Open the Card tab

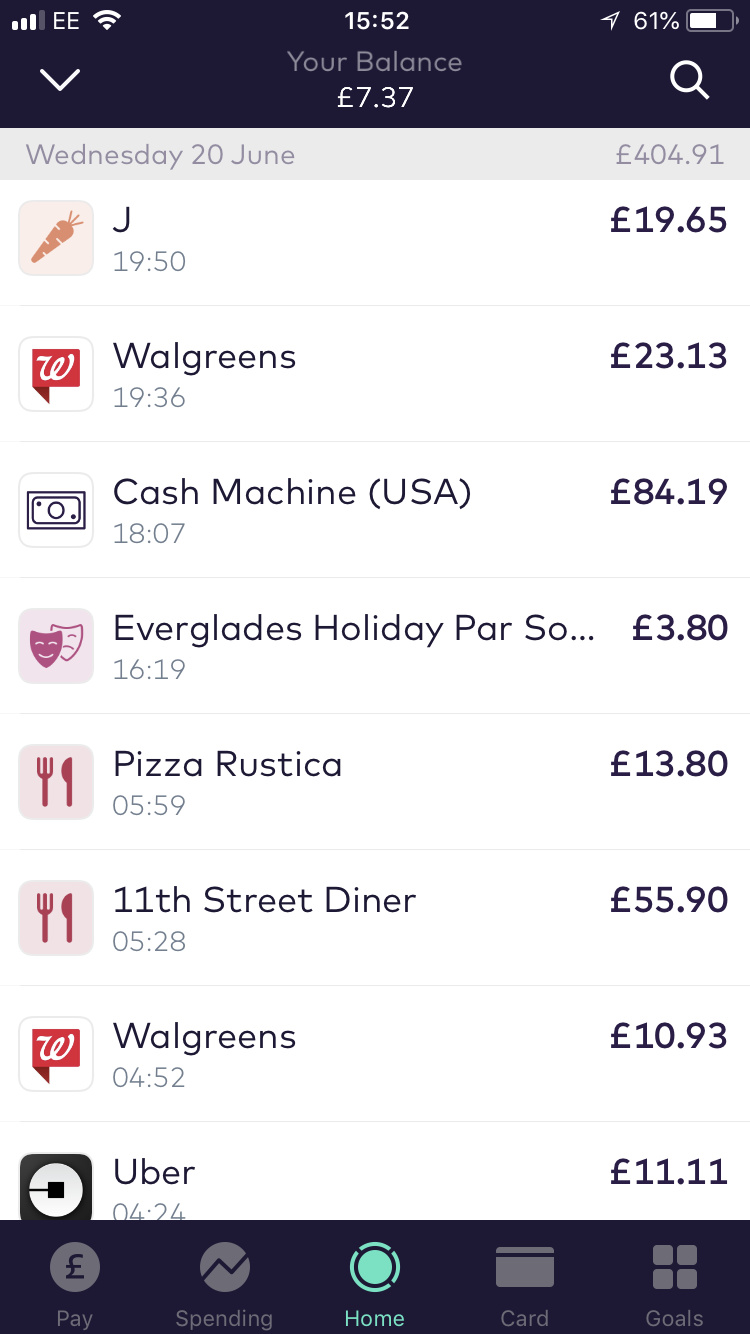525,1284
